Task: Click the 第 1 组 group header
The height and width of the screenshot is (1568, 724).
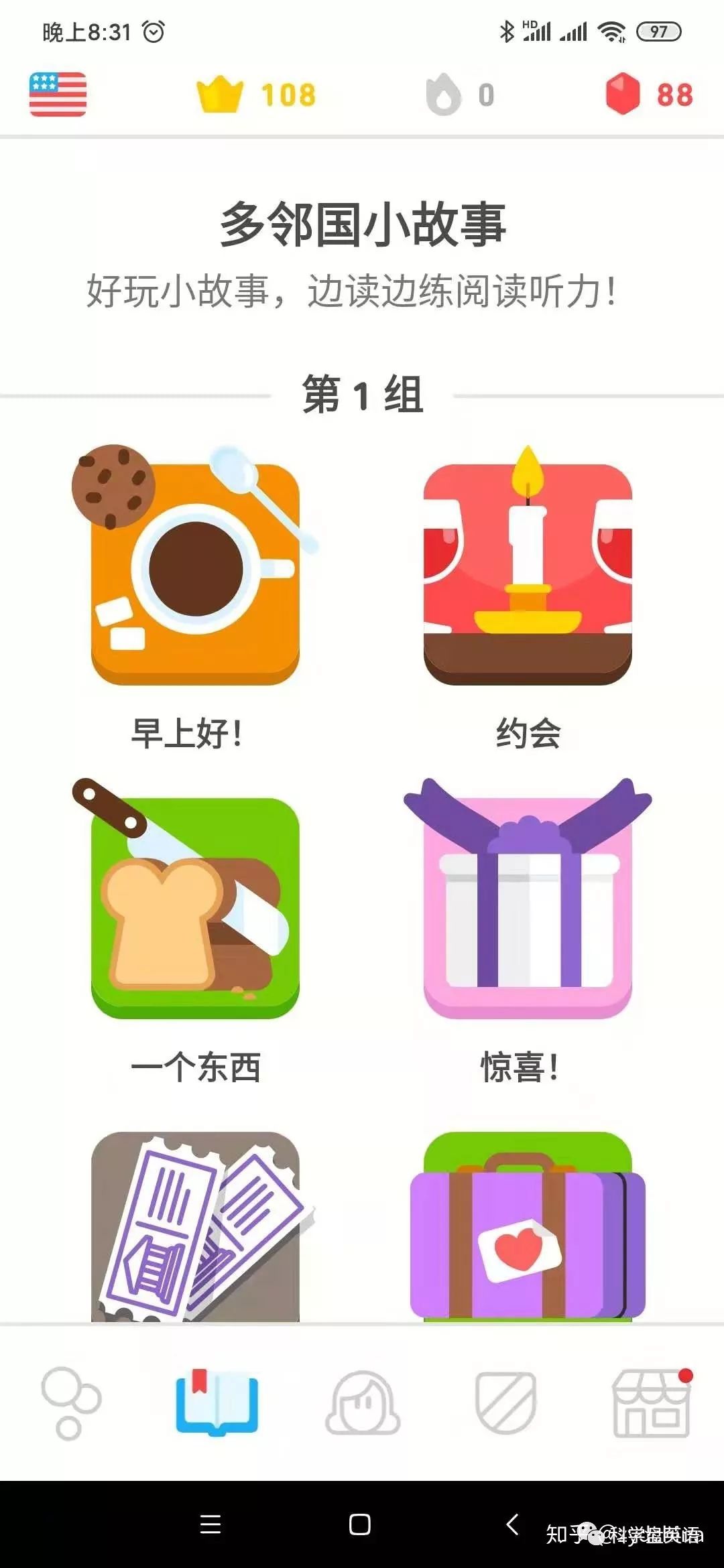Action: tap(362, 395)
